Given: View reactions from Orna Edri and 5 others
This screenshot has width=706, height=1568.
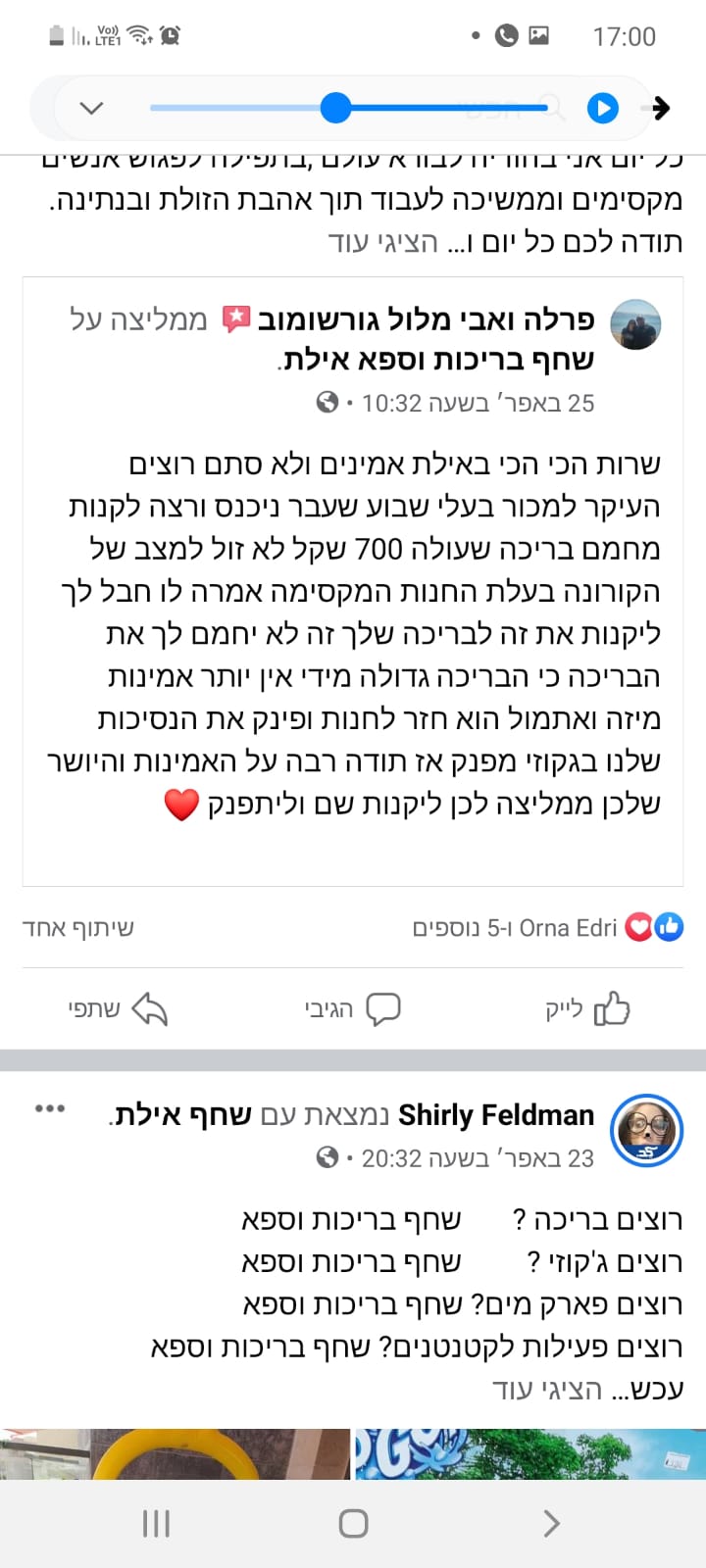Looking at the screenshot, I should point(549,927).
